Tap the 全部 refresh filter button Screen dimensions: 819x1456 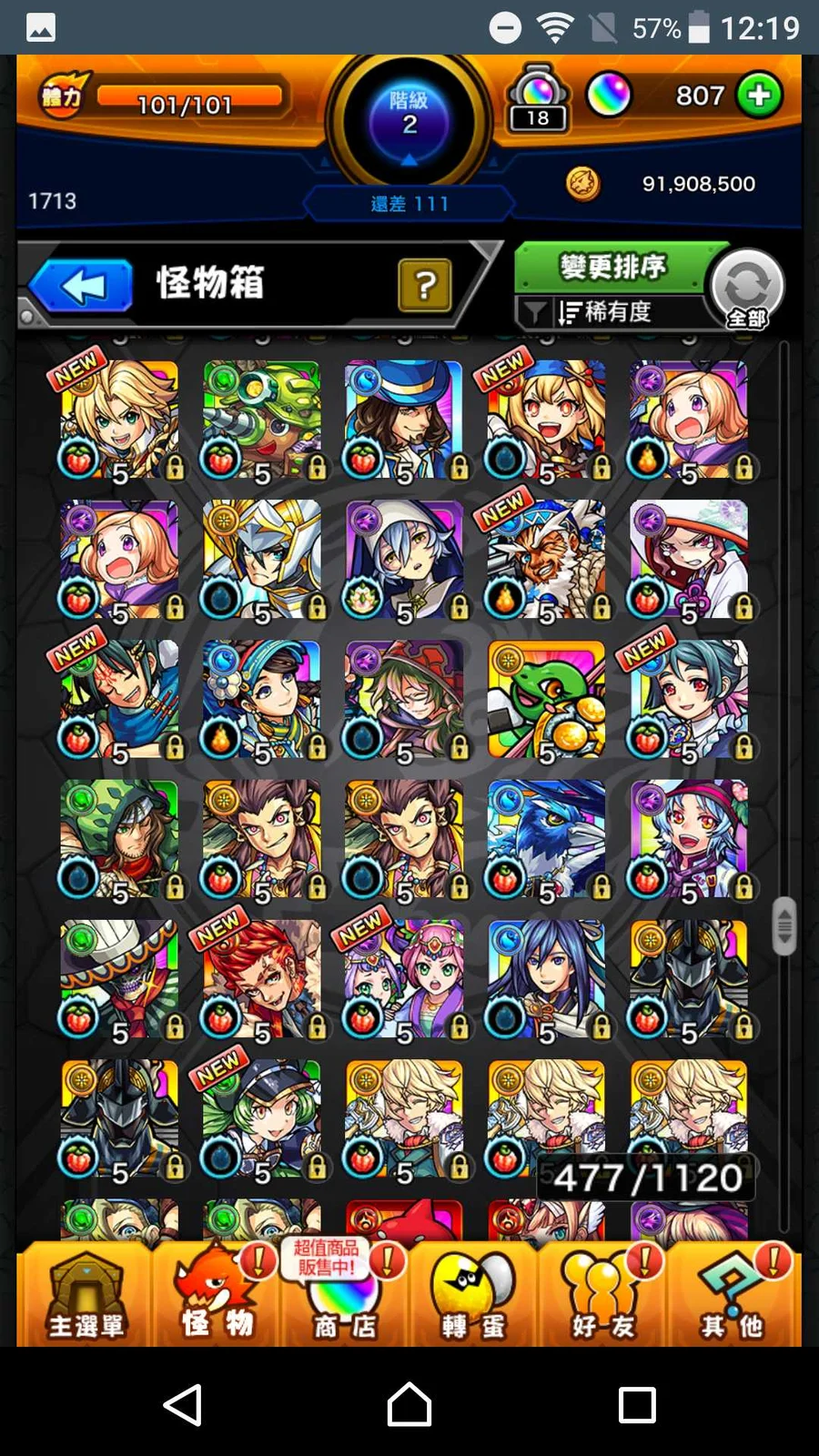pyautogui.click(x=747, y=288)
